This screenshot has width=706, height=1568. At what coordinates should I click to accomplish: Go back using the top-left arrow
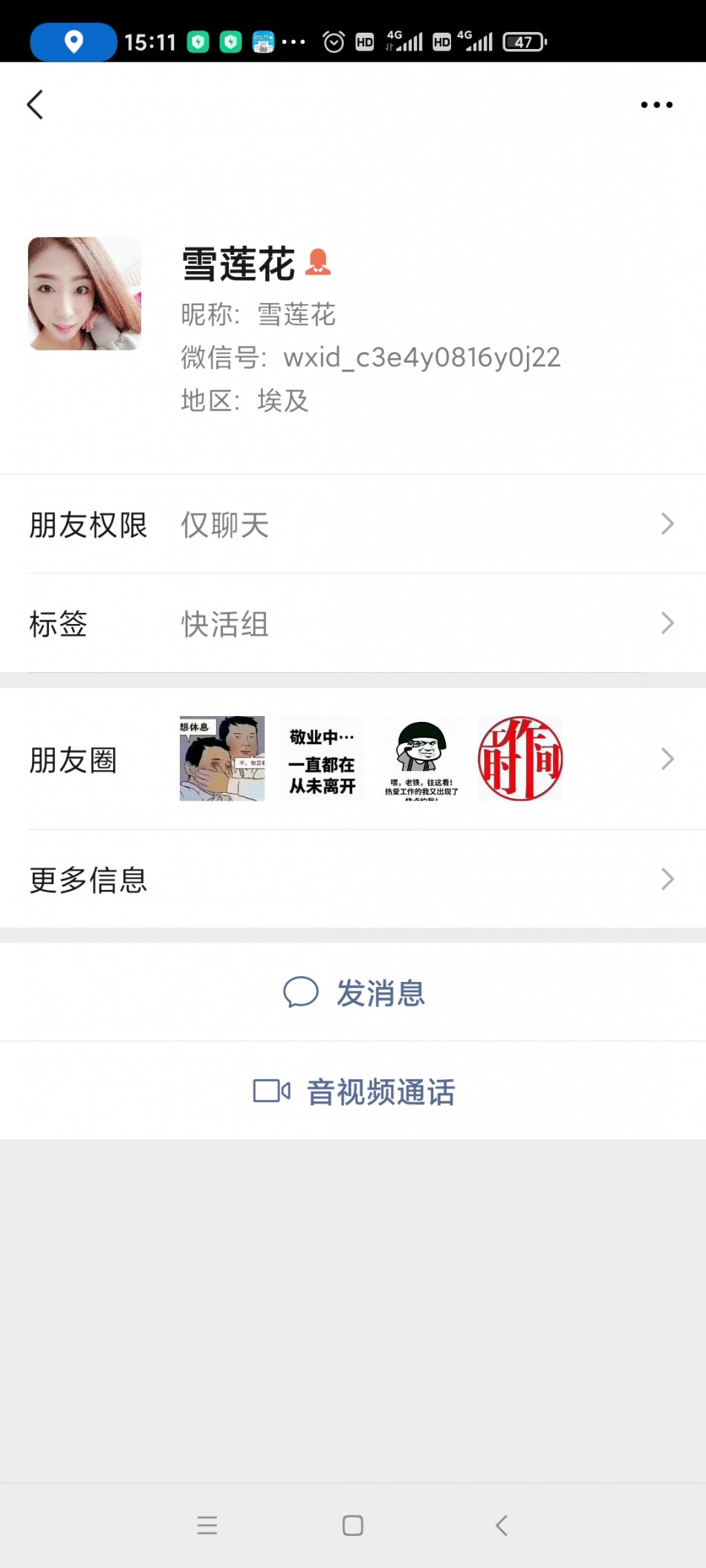[x=35, y=105]
